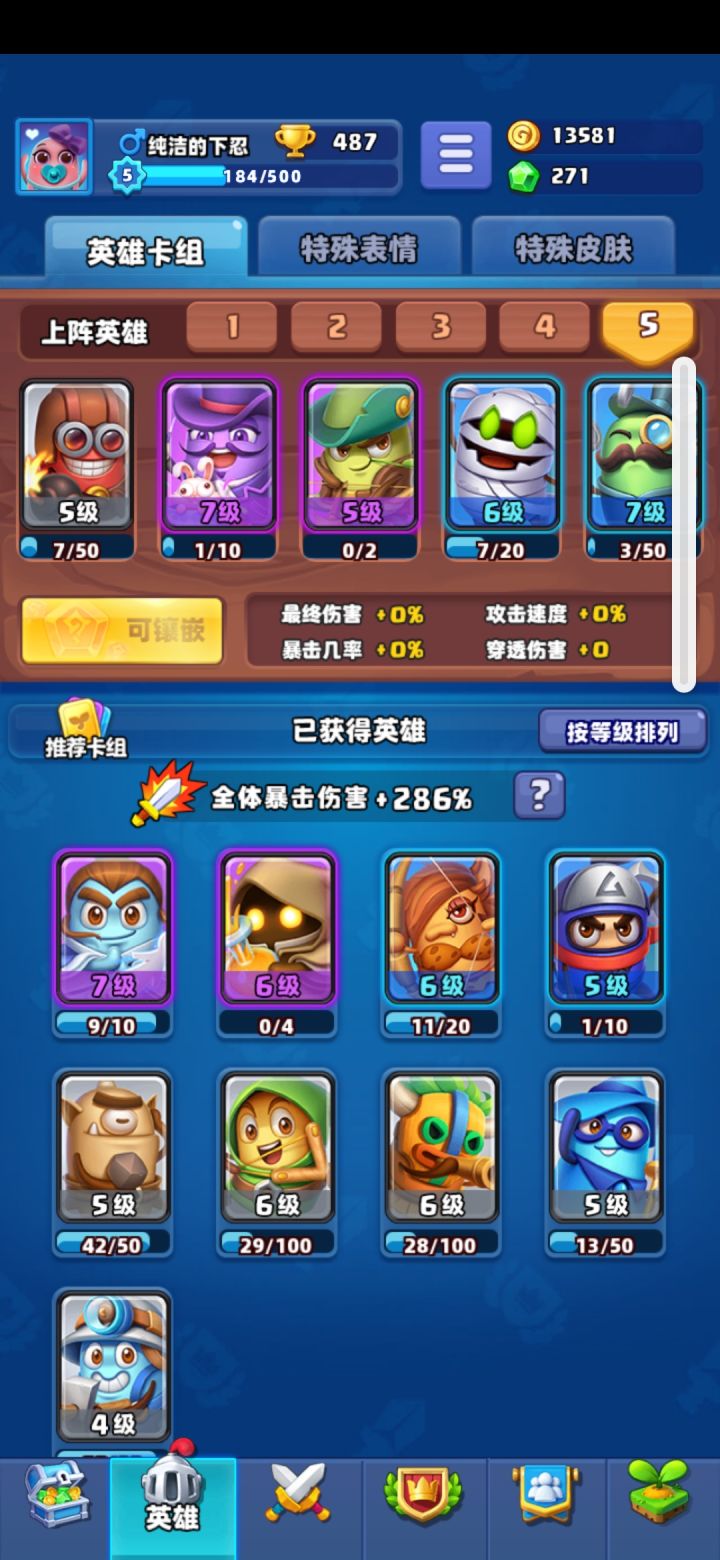Select deck slot 1
720x1560 pixels.
point(232,327)
